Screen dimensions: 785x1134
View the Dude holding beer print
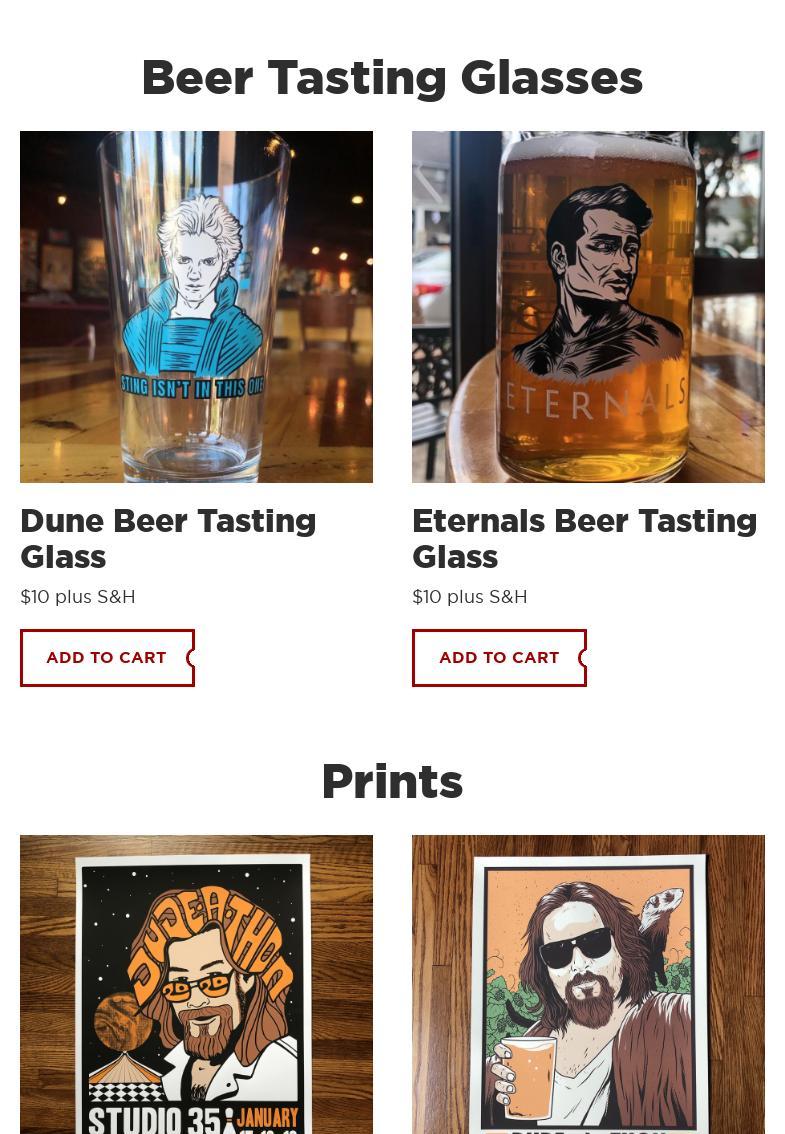click(588, 985)
